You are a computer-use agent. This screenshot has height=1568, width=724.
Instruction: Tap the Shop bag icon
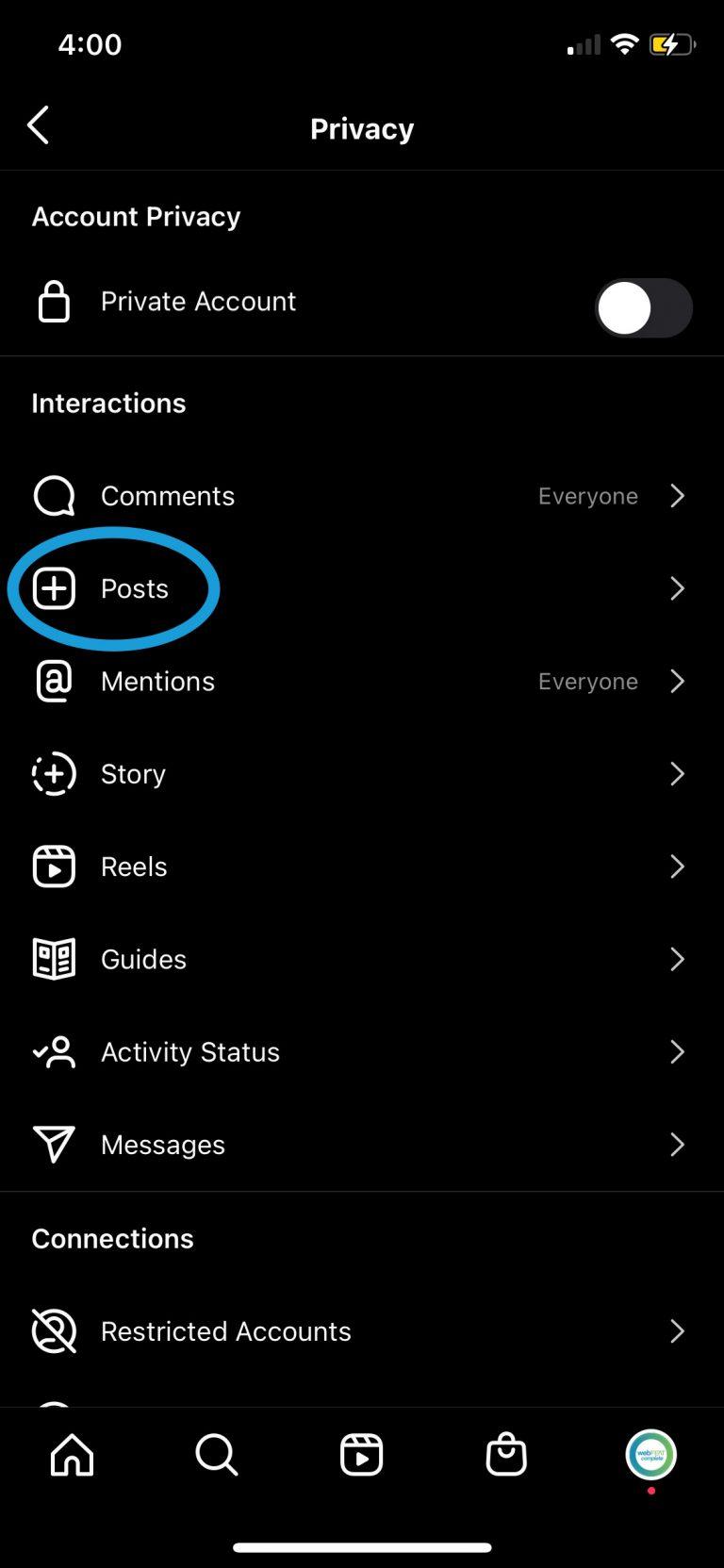pos(506,1455)
